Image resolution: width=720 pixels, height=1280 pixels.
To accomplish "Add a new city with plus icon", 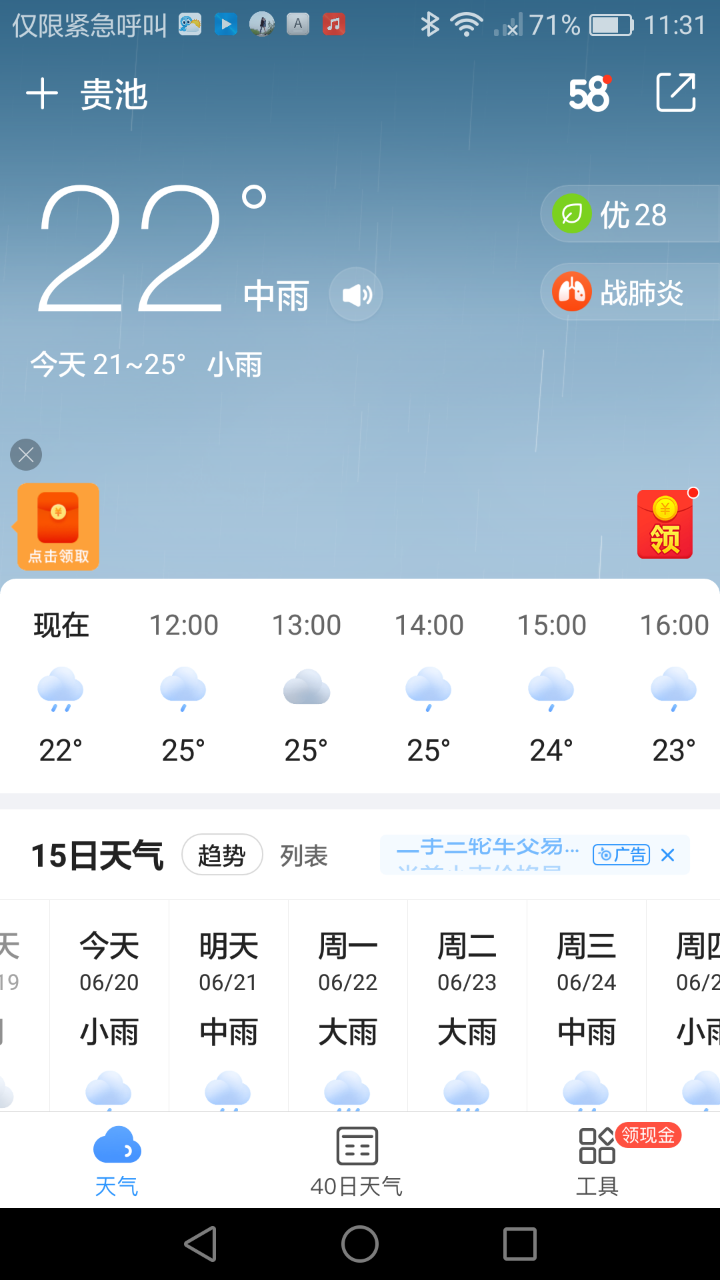I will click(x=42, y=95).
